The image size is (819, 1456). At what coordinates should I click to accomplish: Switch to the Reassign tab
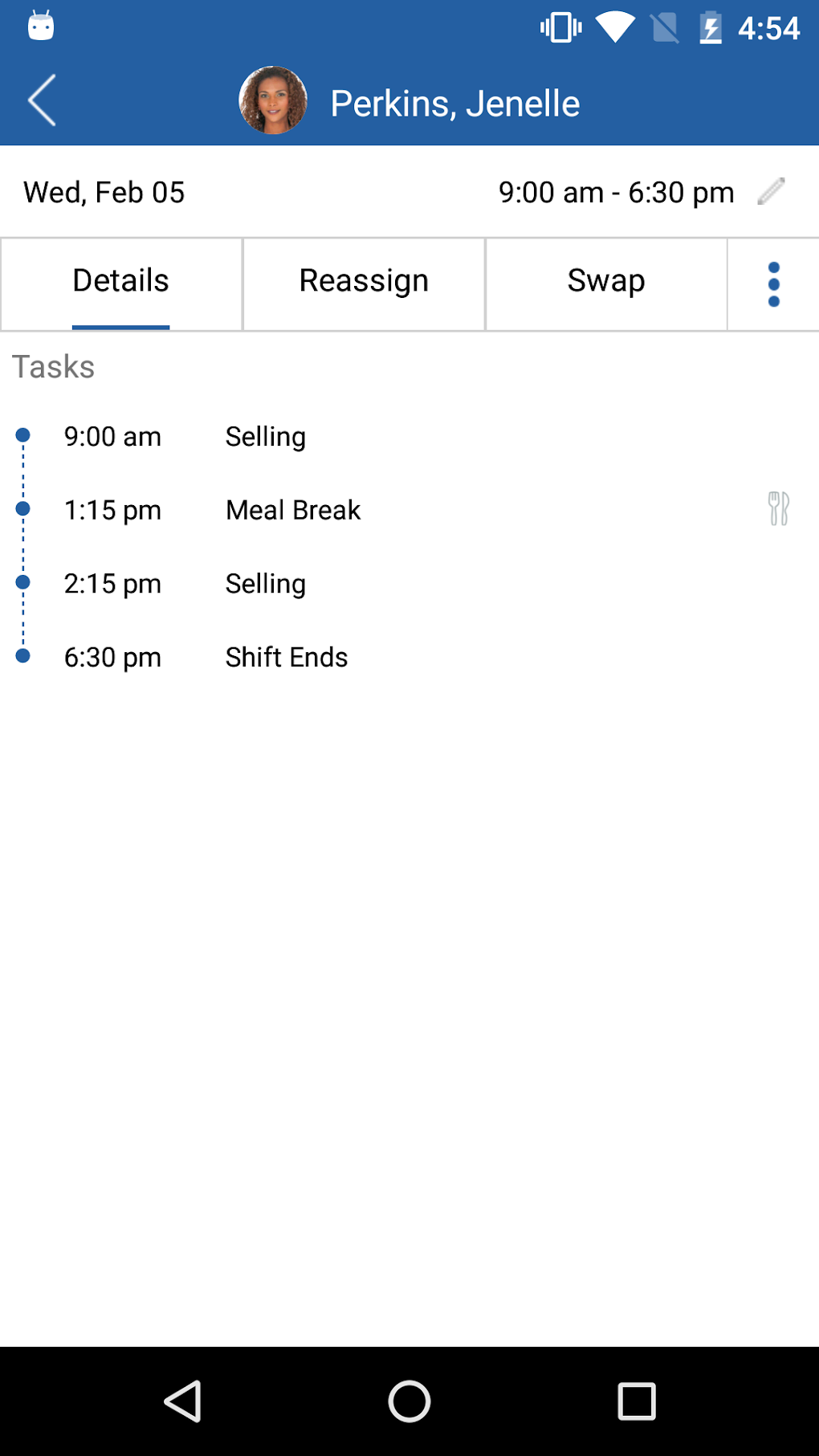coord(363,281)
